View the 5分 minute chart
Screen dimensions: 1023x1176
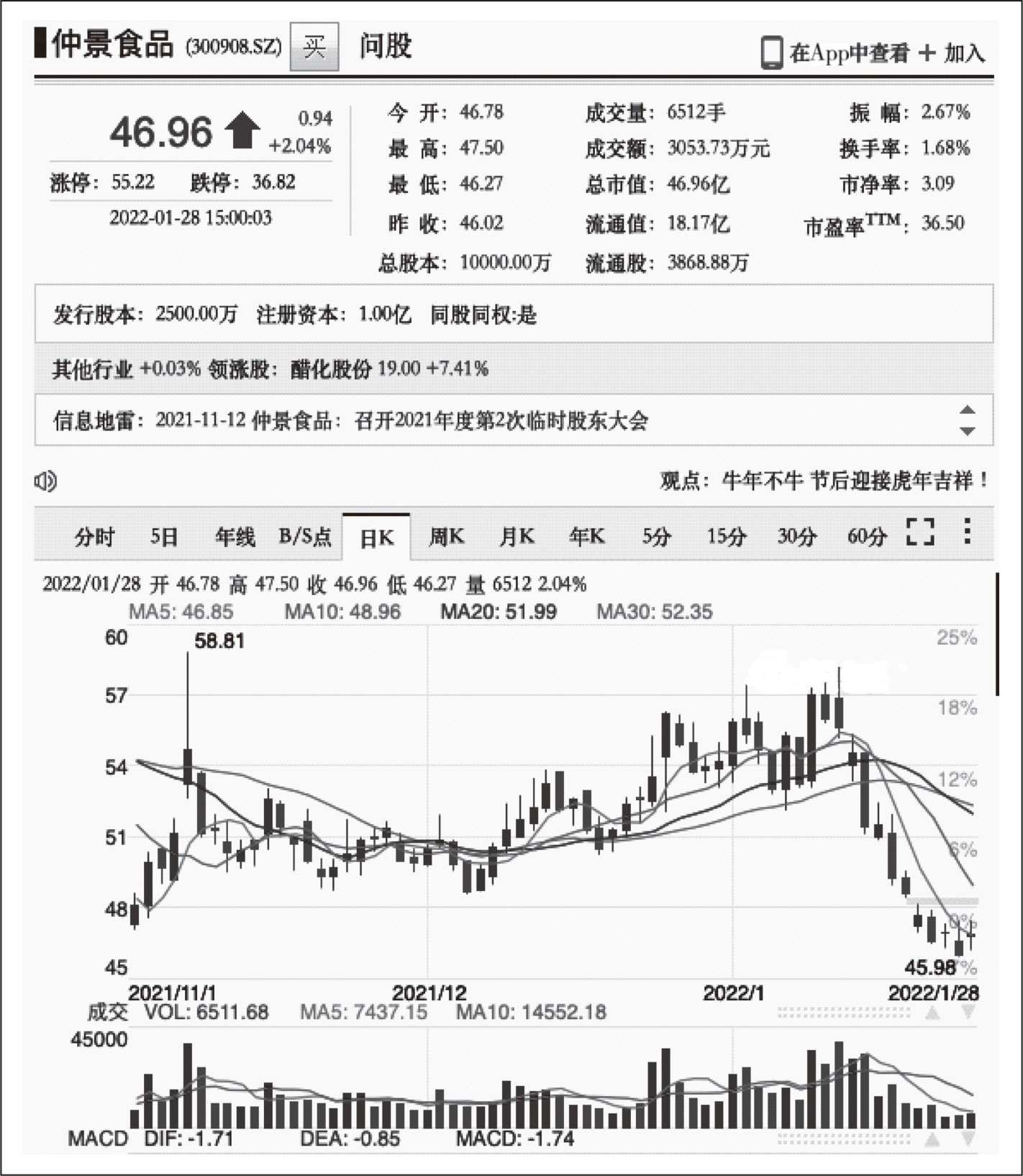(x=656, y=537)
